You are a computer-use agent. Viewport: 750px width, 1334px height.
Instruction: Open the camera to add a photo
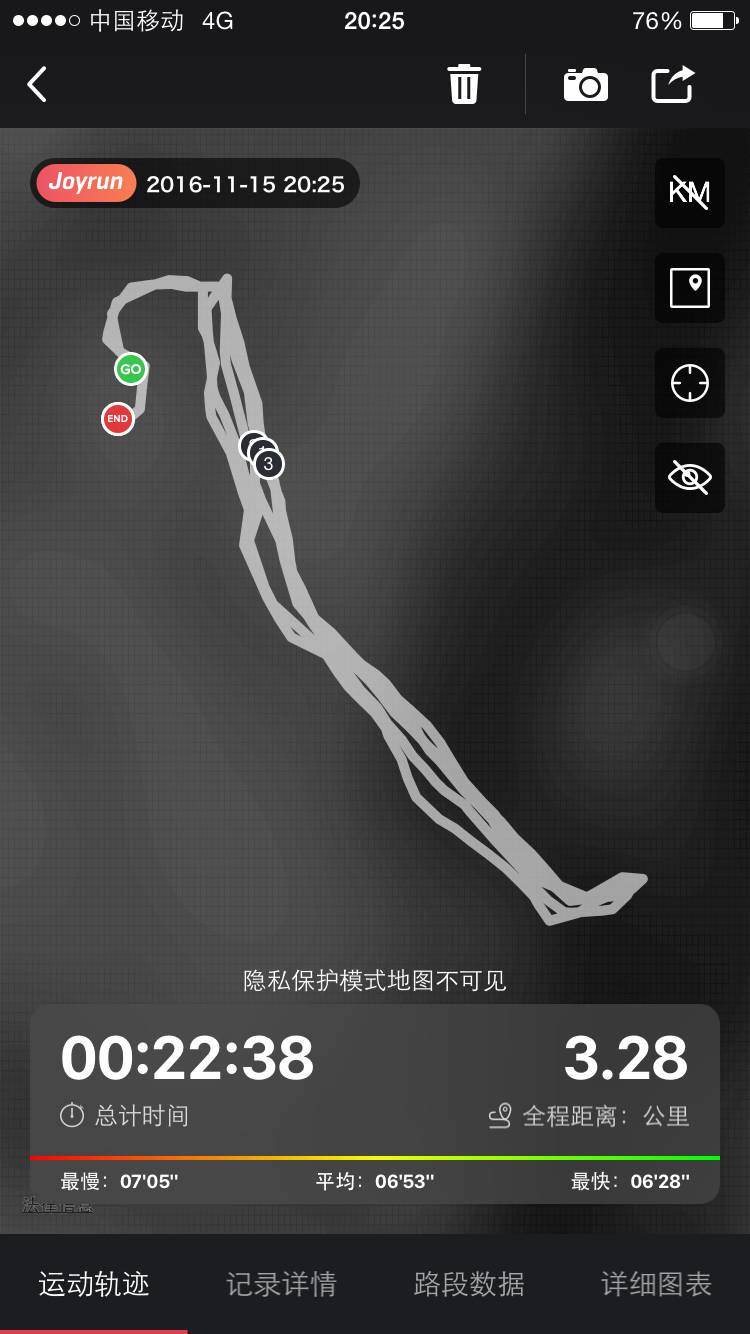tap(586, 84)
